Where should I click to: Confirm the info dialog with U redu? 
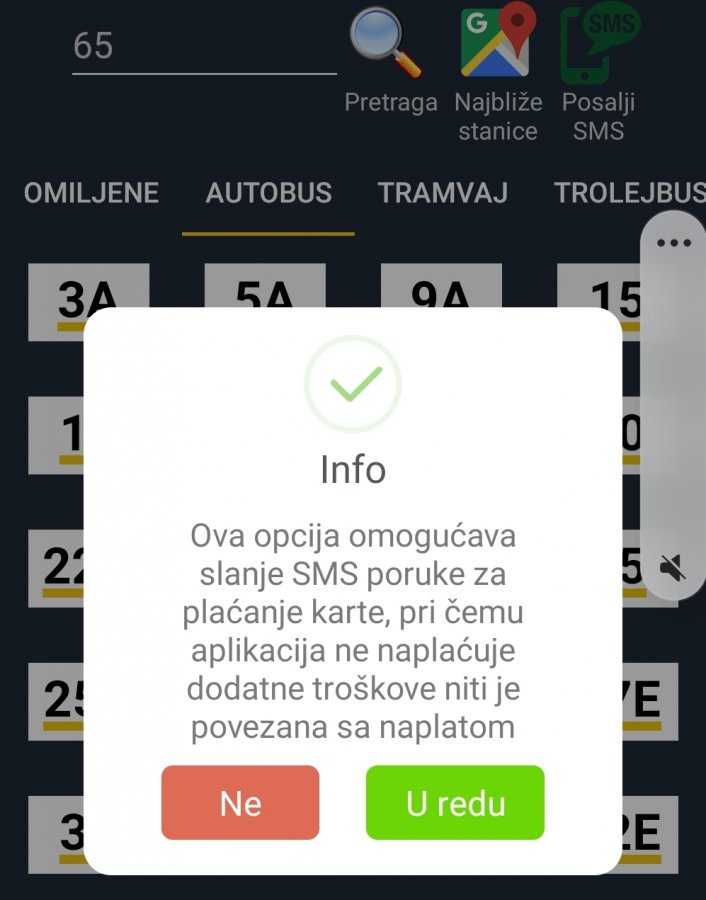coord(455,803)
